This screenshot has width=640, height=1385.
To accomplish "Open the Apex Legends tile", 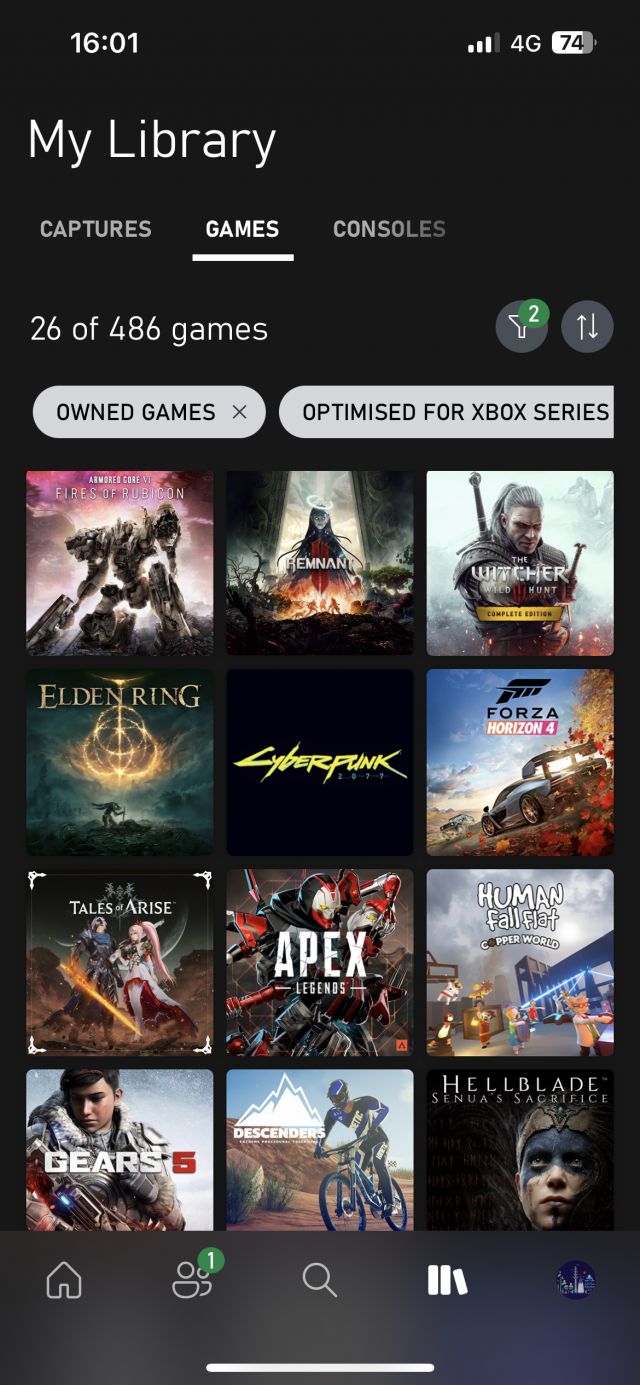I will (320, 962).
